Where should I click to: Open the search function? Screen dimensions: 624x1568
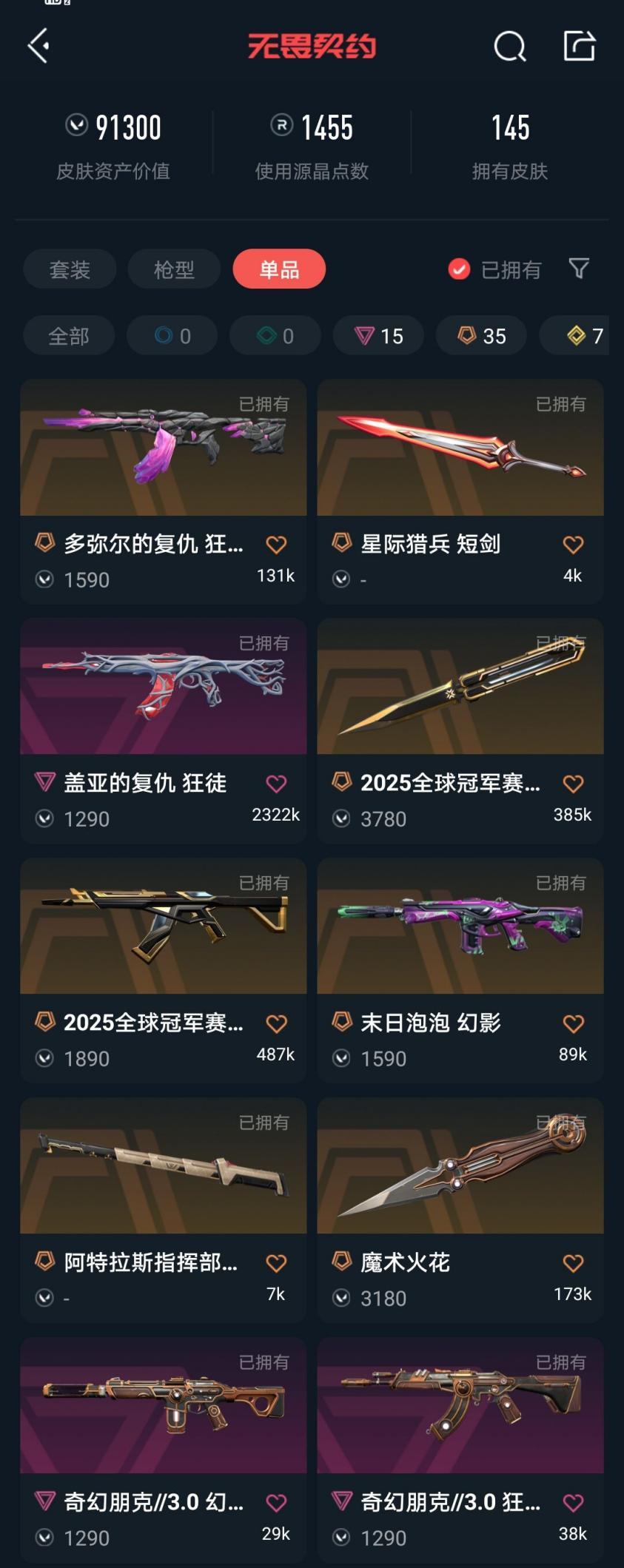pyautogui.click(x=509, y=47)
